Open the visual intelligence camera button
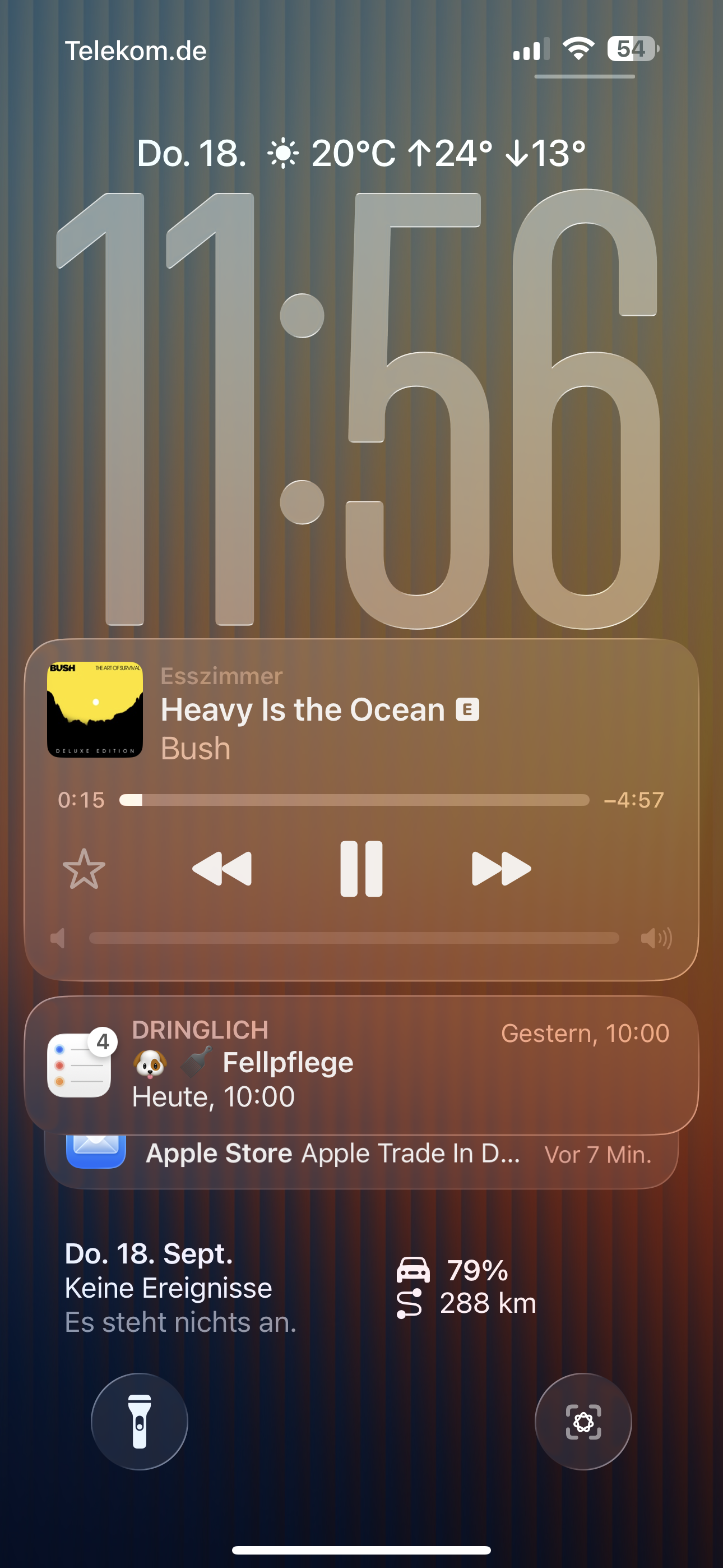 (x=583, y=1422)
